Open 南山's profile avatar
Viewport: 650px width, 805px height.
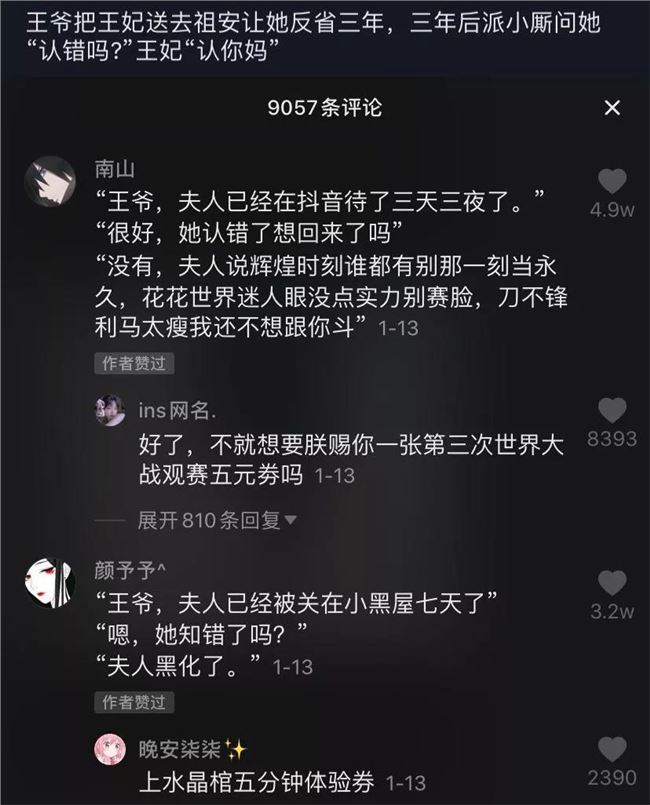point(49,181)
